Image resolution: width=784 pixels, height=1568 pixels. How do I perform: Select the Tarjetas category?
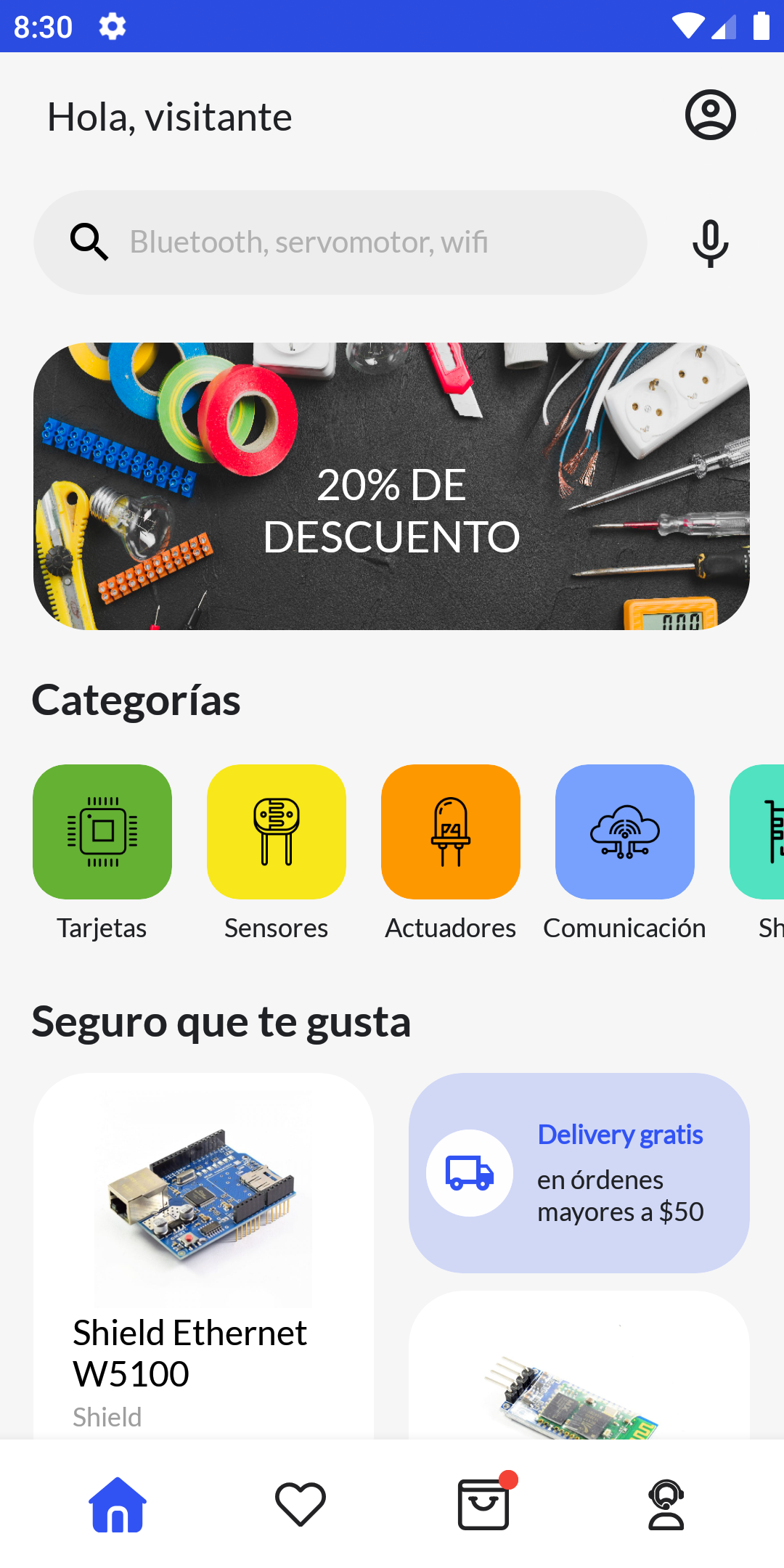pyautogui.click(x=102, y=853)
